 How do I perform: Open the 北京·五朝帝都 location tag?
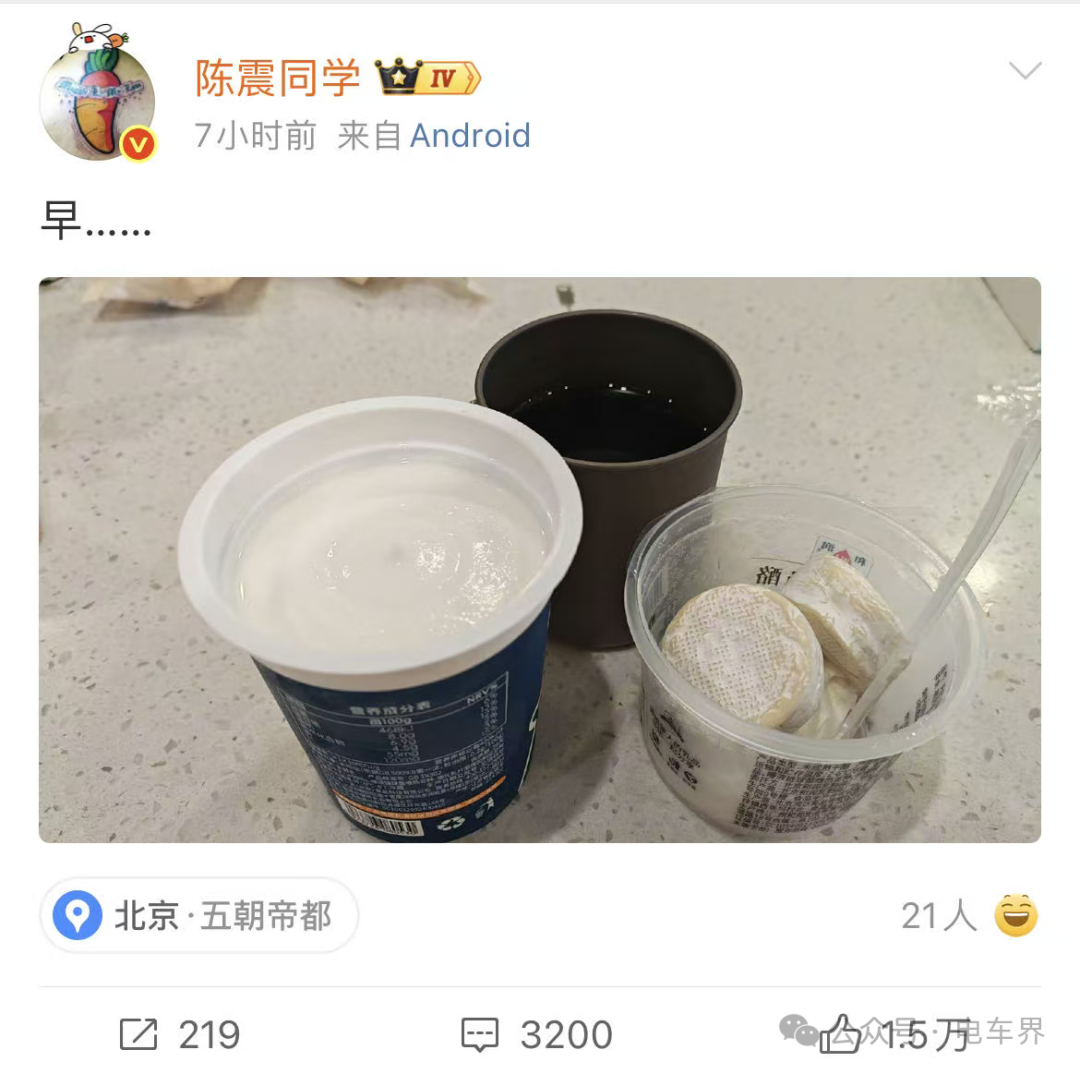200,916
